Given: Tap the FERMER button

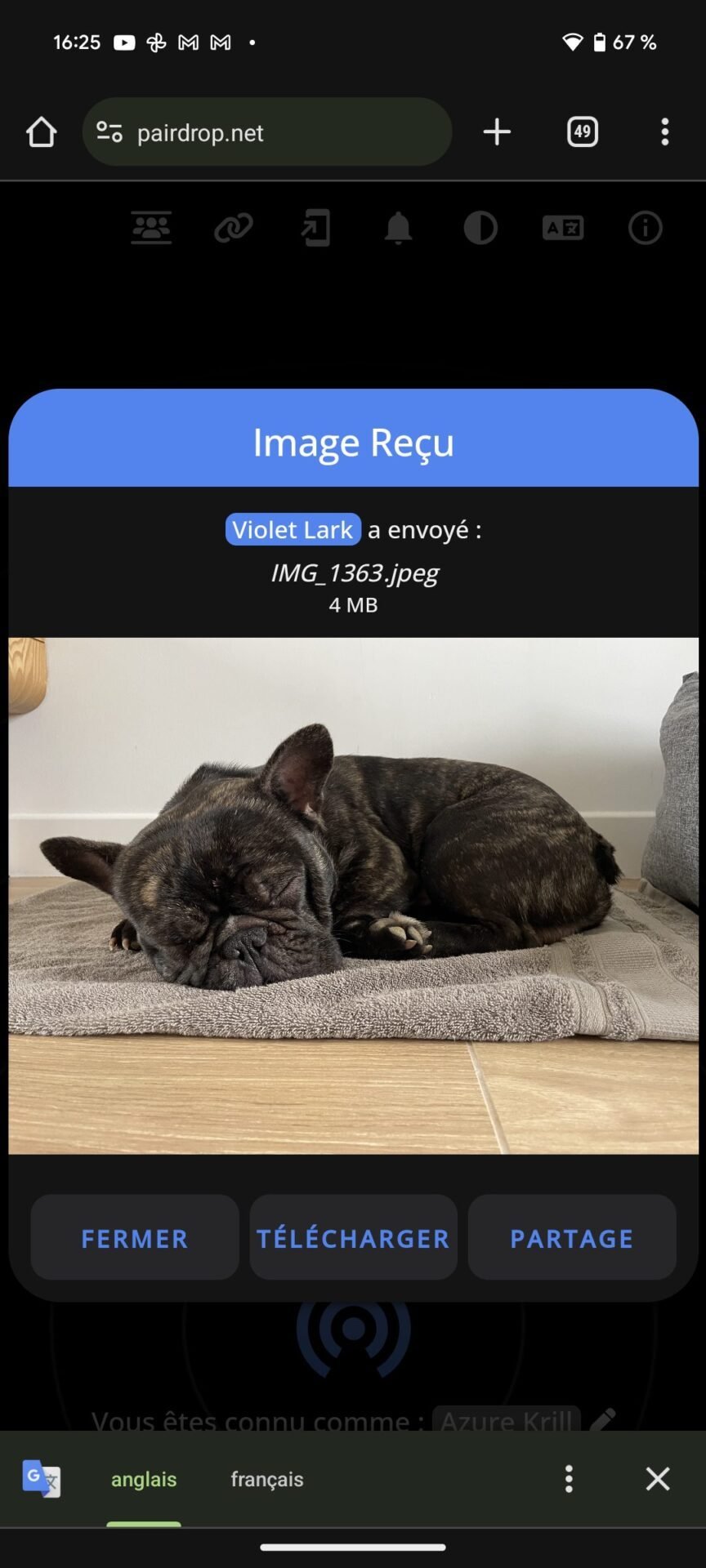Looking at the screenshot, I should point(135,1237).
